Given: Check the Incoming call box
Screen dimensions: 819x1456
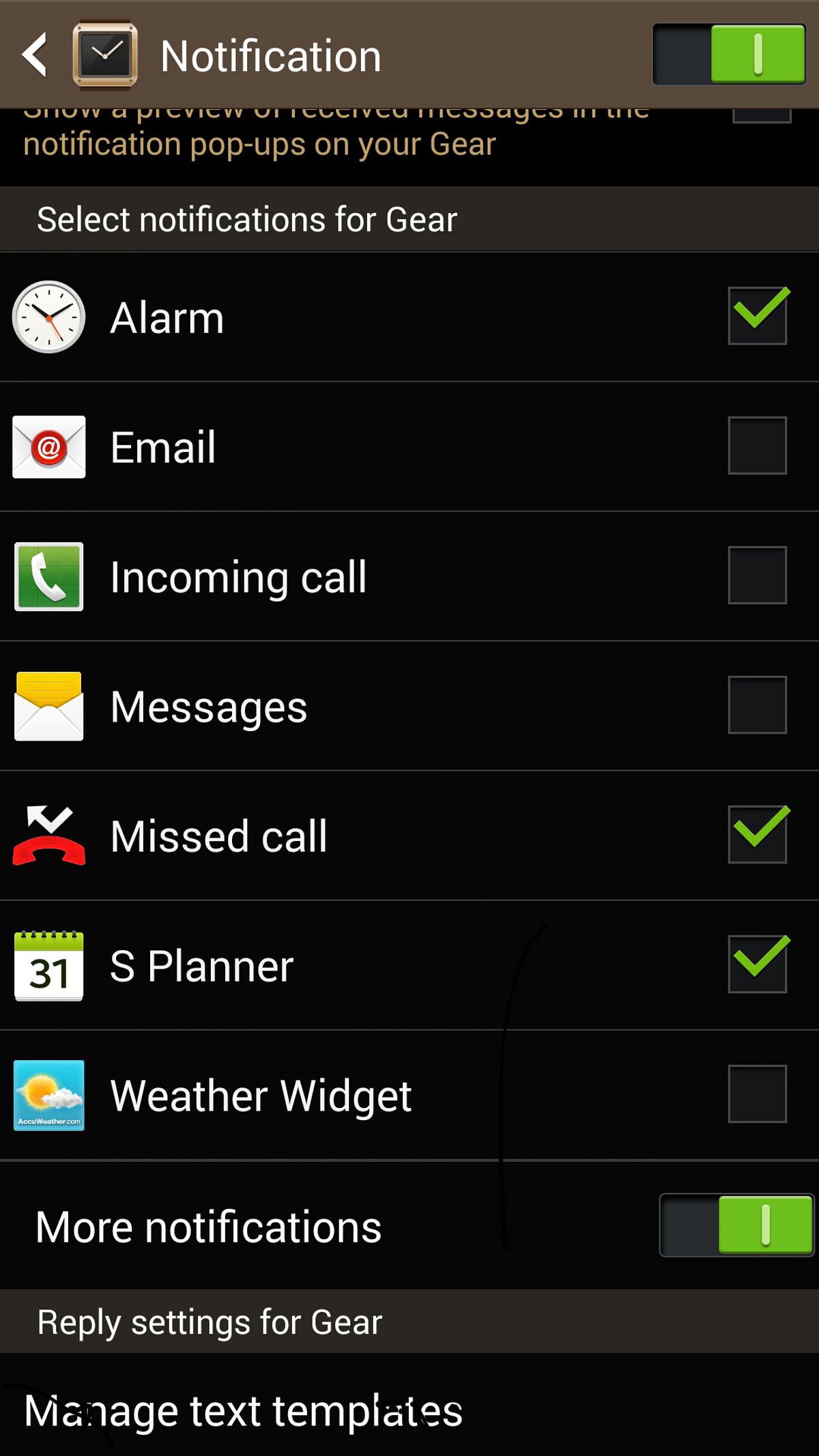Looking at the screenshot, I should click(x=757, y=575).
